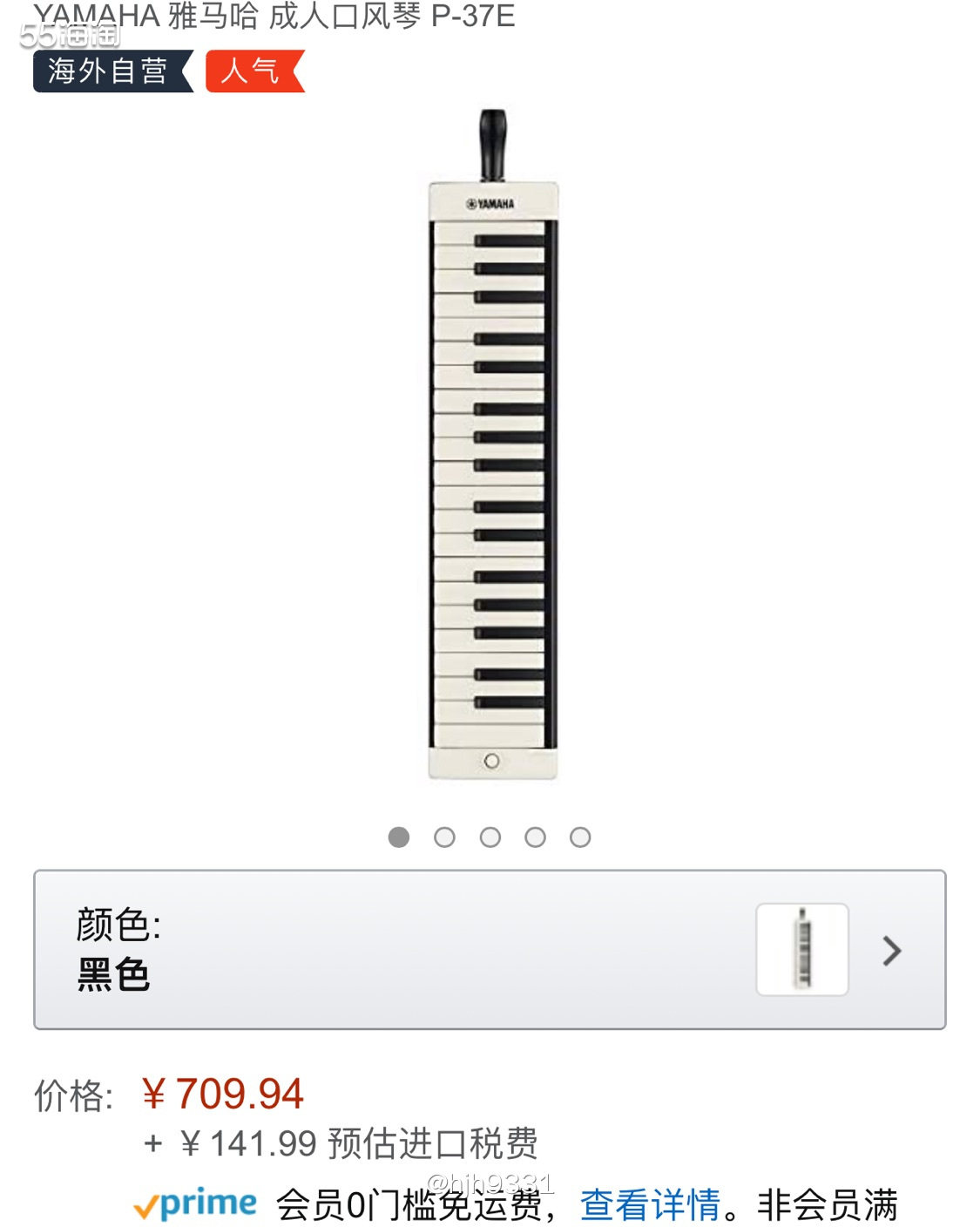980x1227 pixels.
Task: Select the last image indicator dot
Action: tap(580, 837)
